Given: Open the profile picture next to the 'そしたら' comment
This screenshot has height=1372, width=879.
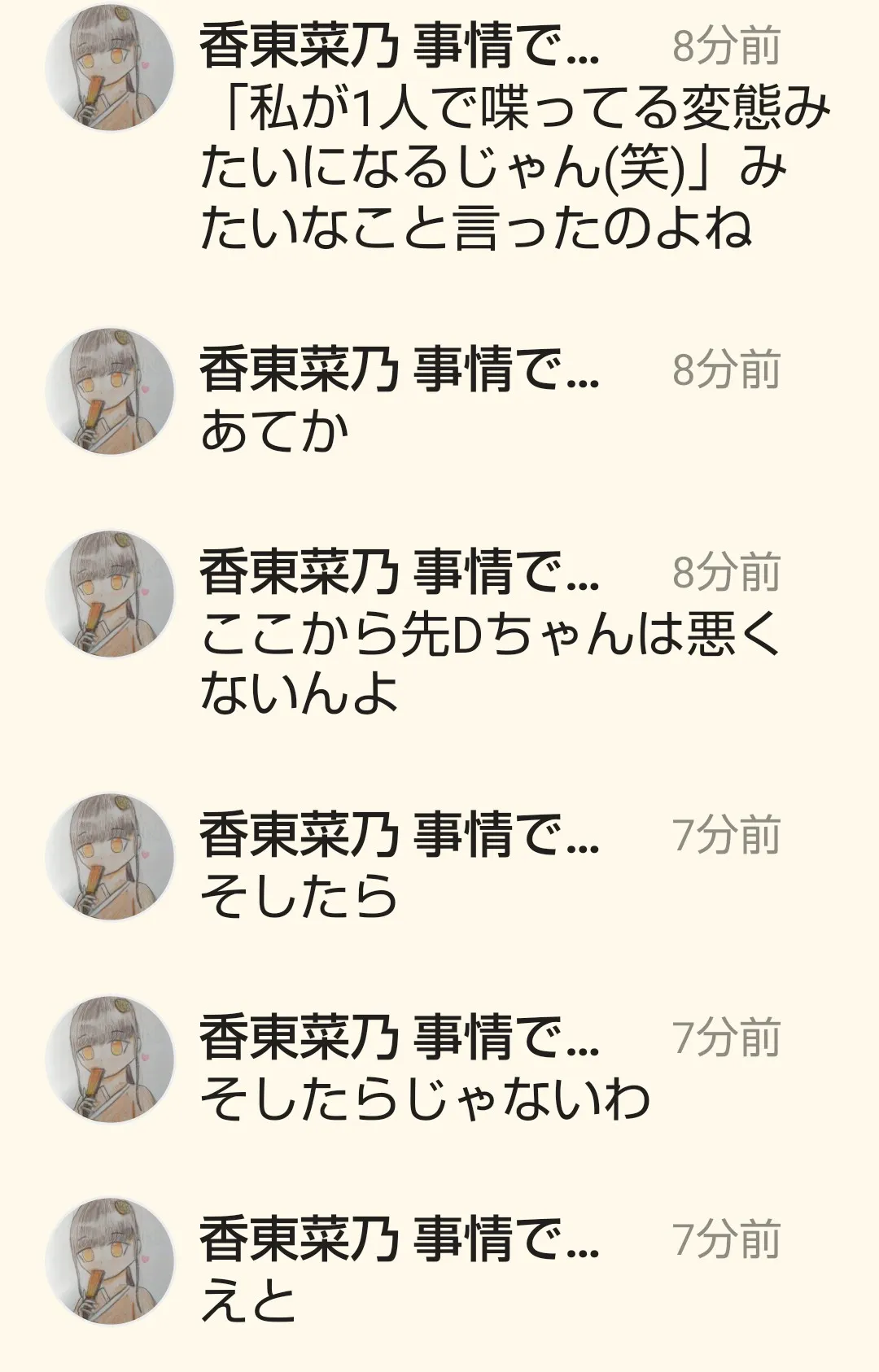Looking at the screenshot, I should click(x=110, y=857).
